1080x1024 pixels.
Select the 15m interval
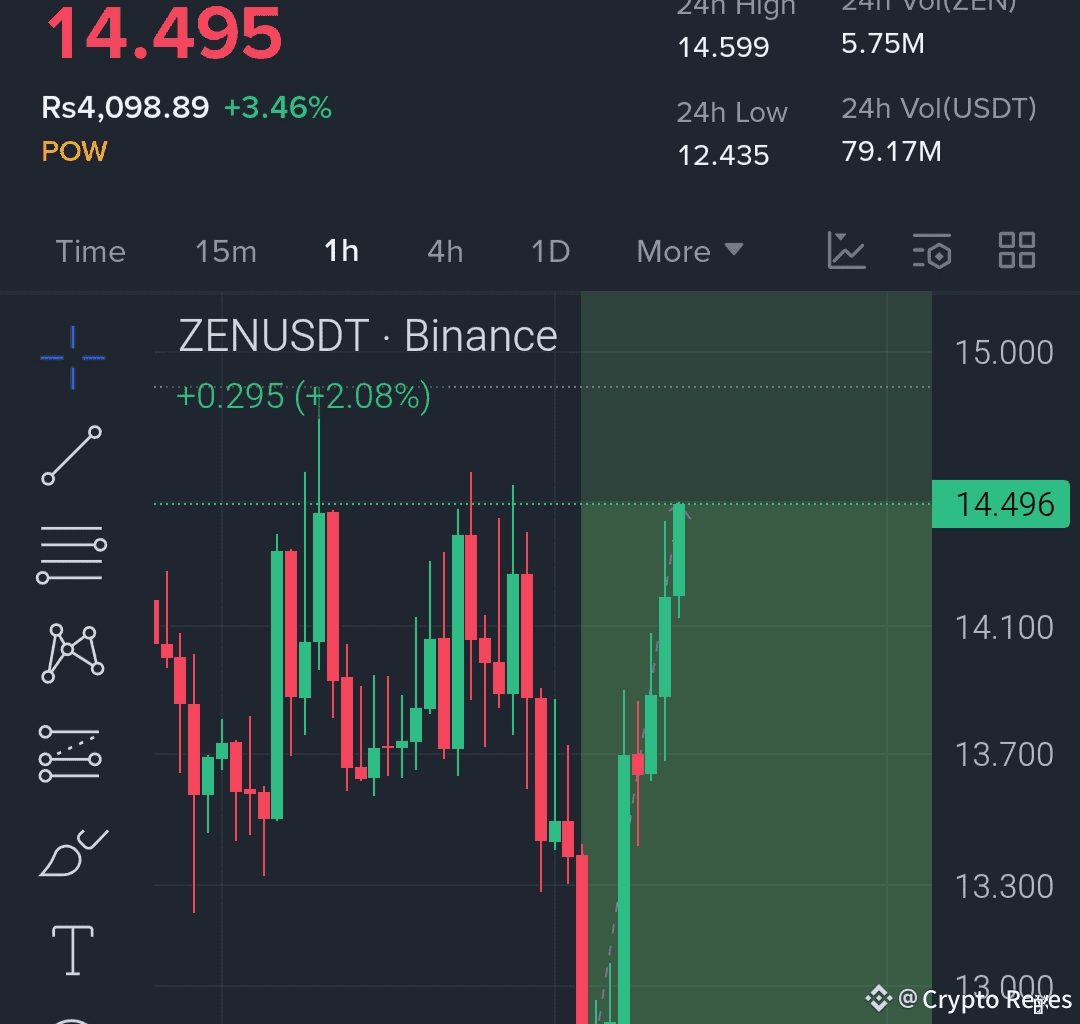226,251
